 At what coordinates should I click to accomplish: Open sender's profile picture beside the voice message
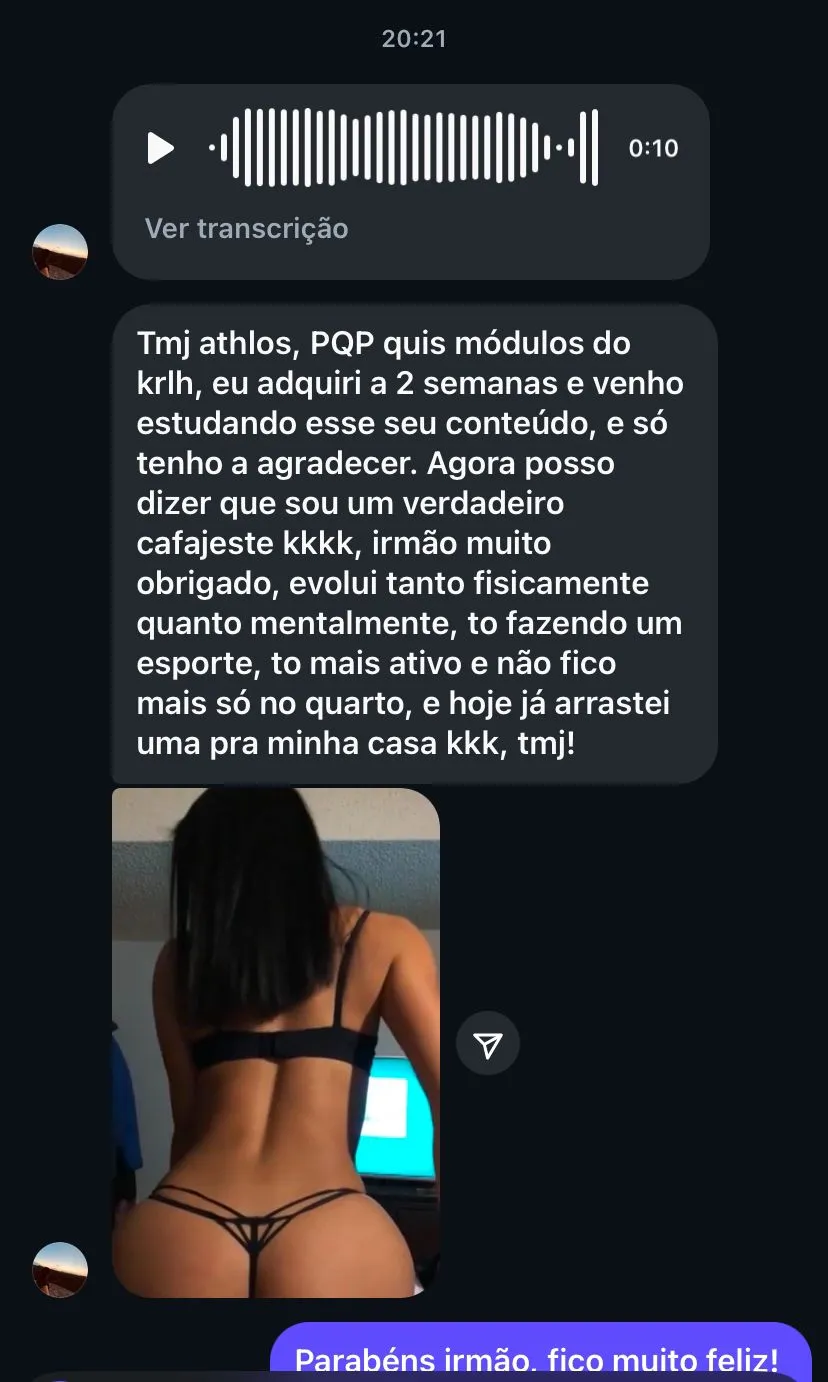pyautogui.click(x=60, y=251)
